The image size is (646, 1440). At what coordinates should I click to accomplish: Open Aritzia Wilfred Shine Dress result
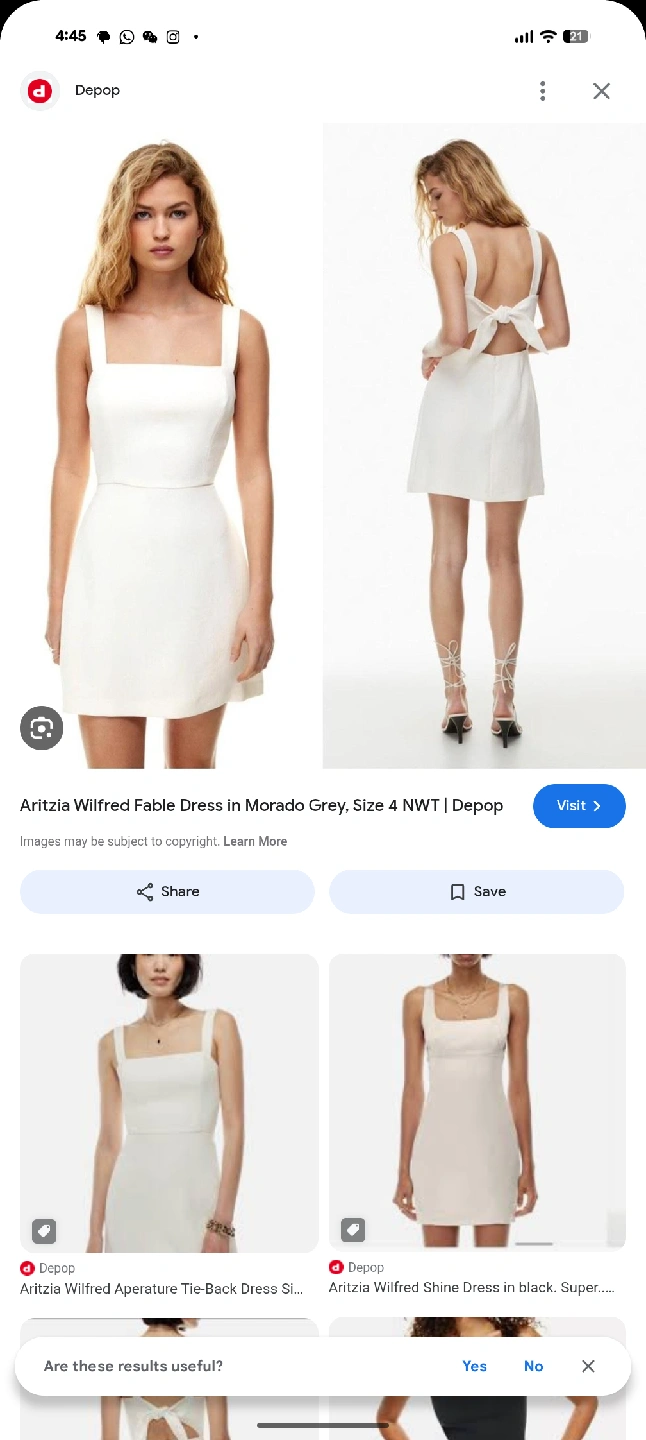tap(477, 1103)
